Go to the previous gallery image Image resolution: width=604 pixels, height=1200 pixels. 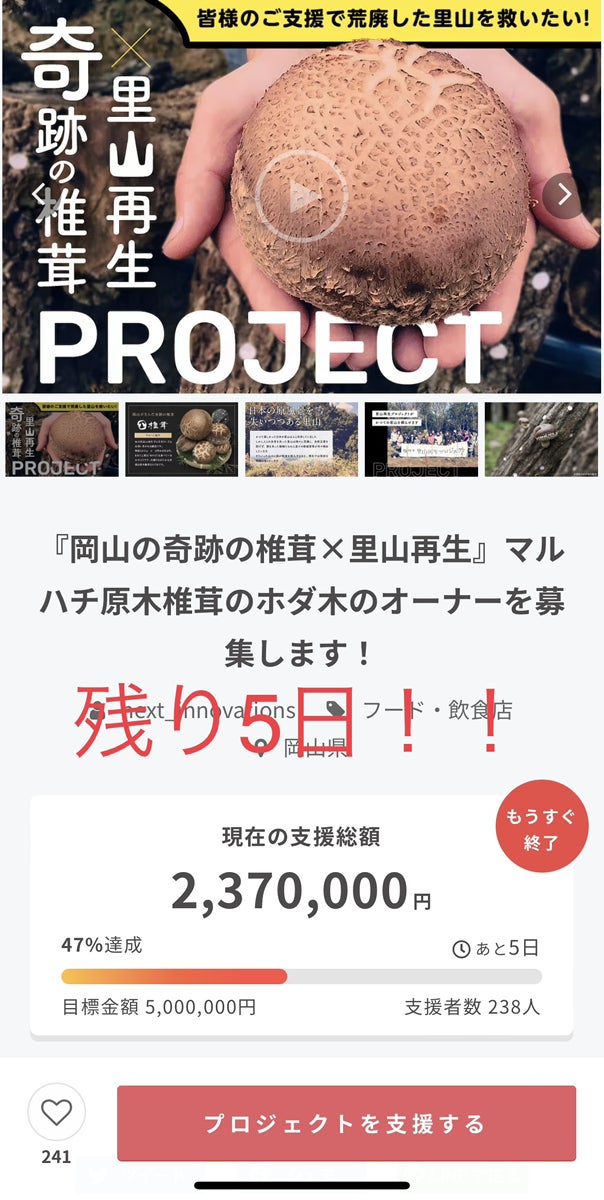tap(38, 194)
